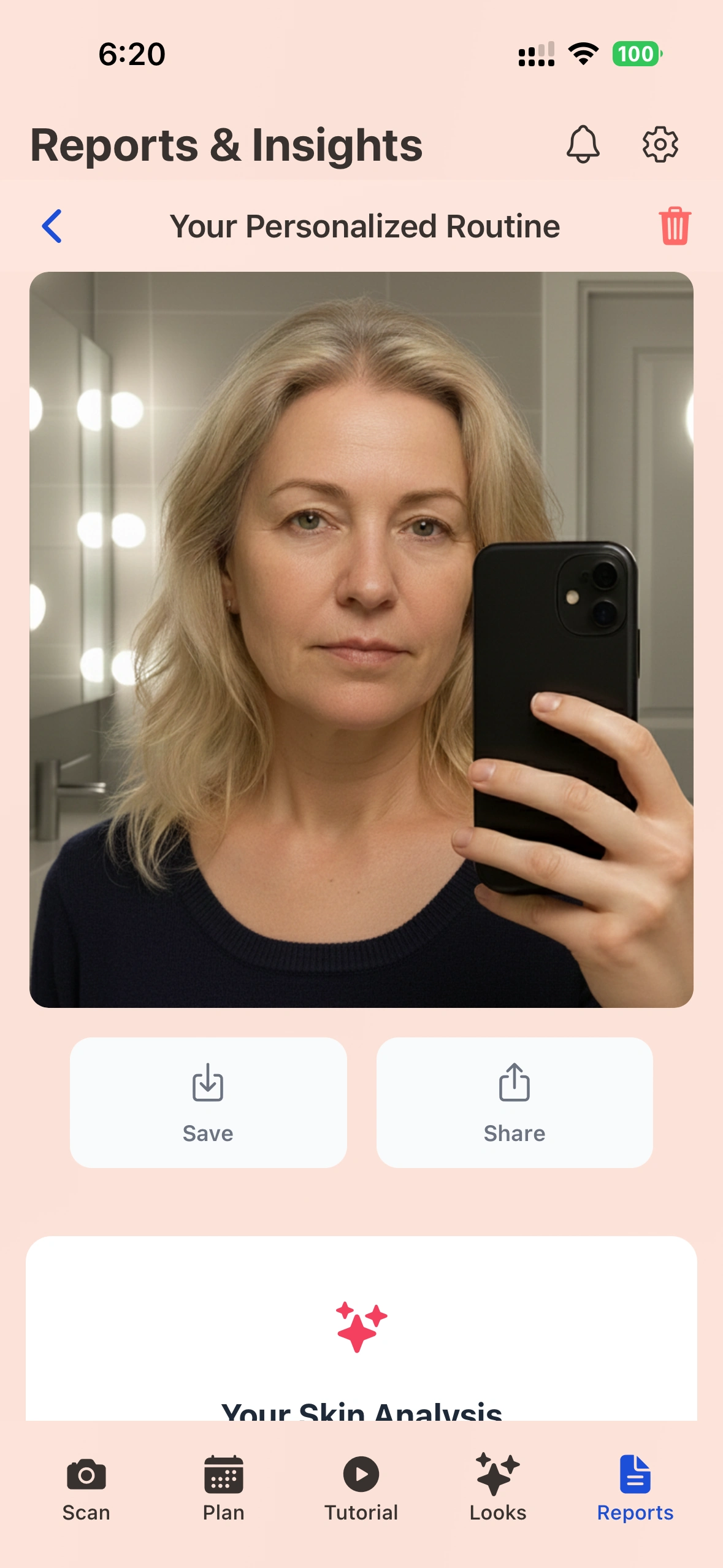Go to the Tutorial tab
The width and height of the screenshot is (723, 1568).
click(361, 1487)
